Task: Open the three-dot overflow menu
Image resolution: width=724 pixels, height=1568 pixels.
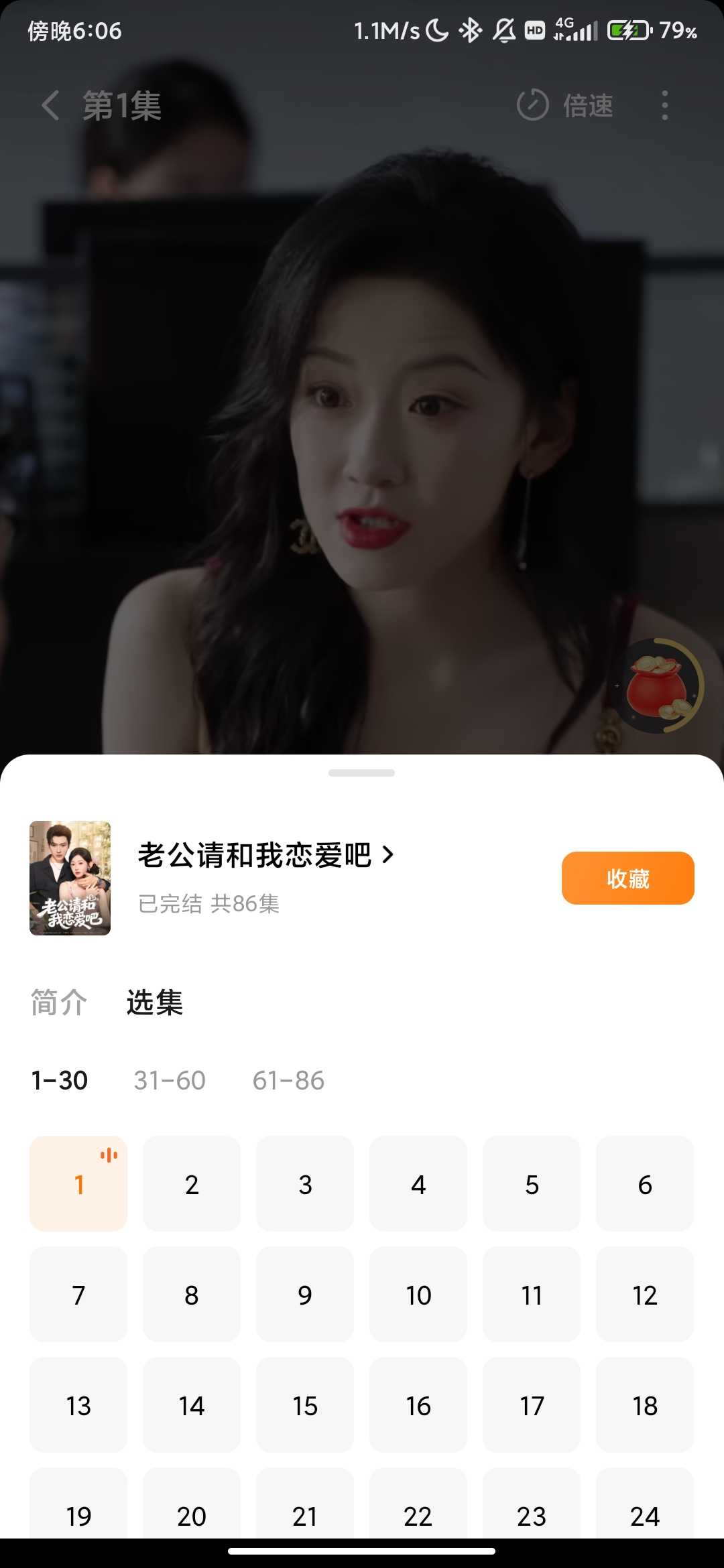Action: click(x=664, y=106)
